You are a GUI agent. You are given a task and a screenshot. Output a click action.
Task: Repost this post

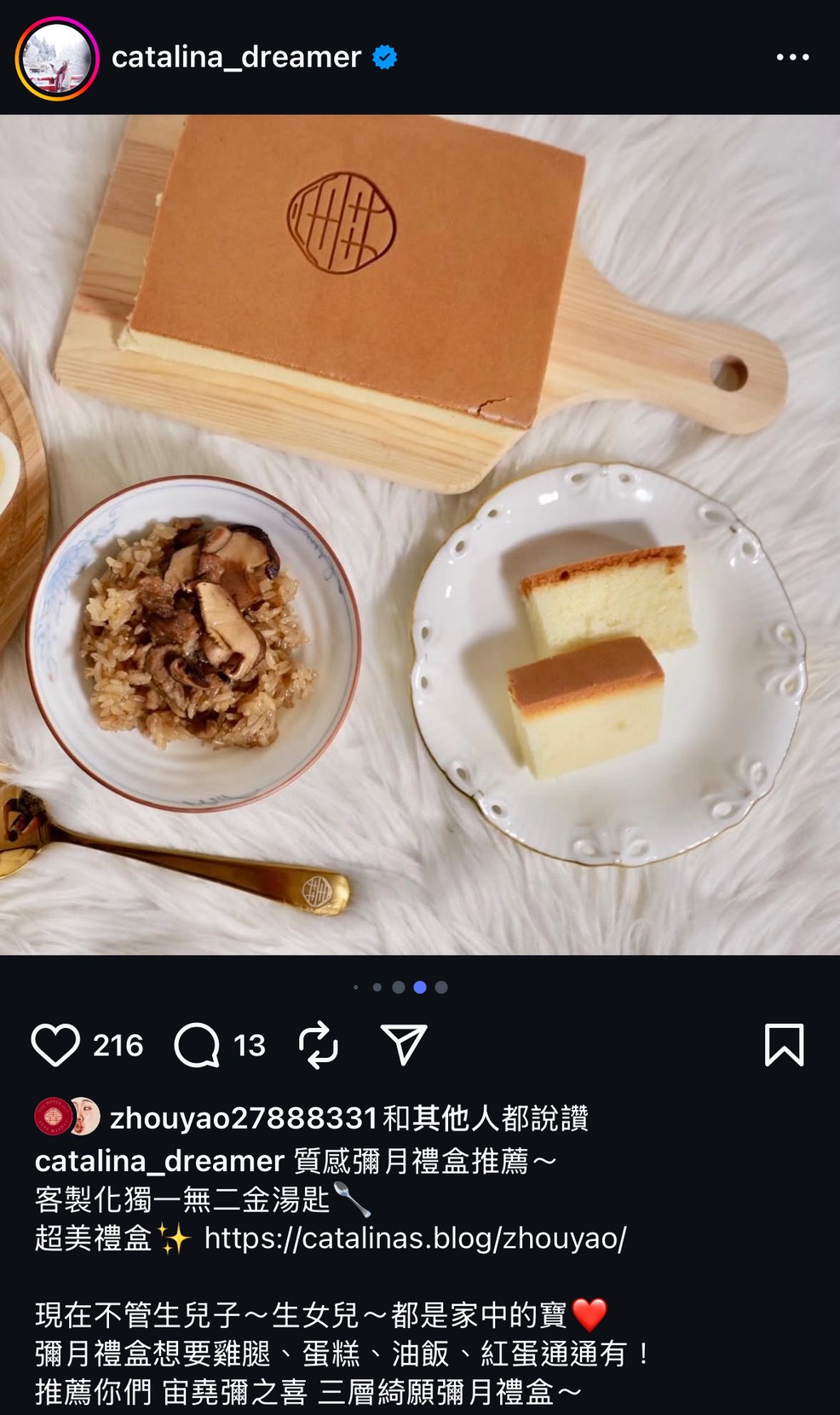[319, 1045]
